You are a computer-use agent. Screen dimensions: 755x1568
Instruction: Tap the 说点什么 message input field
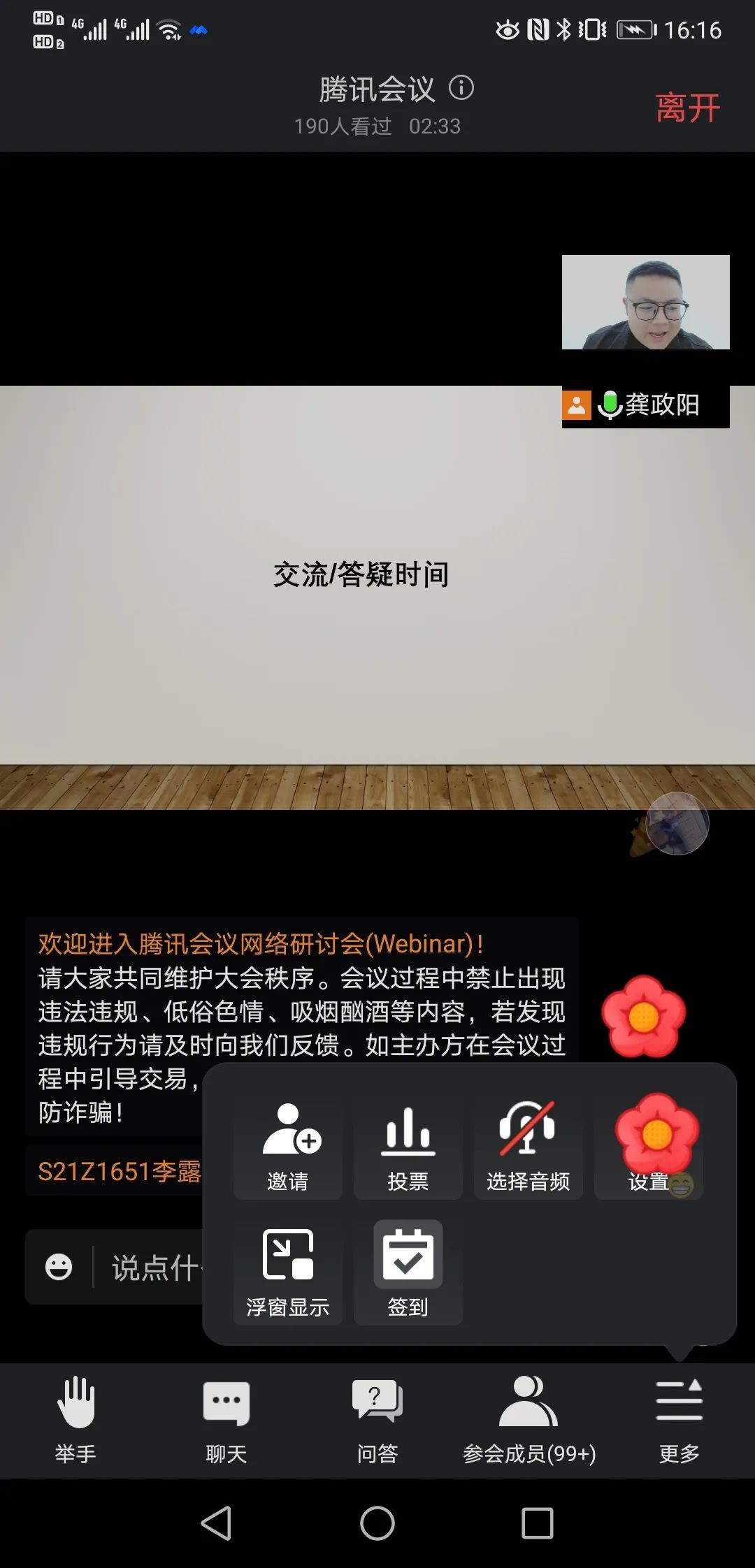(155, 1267)
